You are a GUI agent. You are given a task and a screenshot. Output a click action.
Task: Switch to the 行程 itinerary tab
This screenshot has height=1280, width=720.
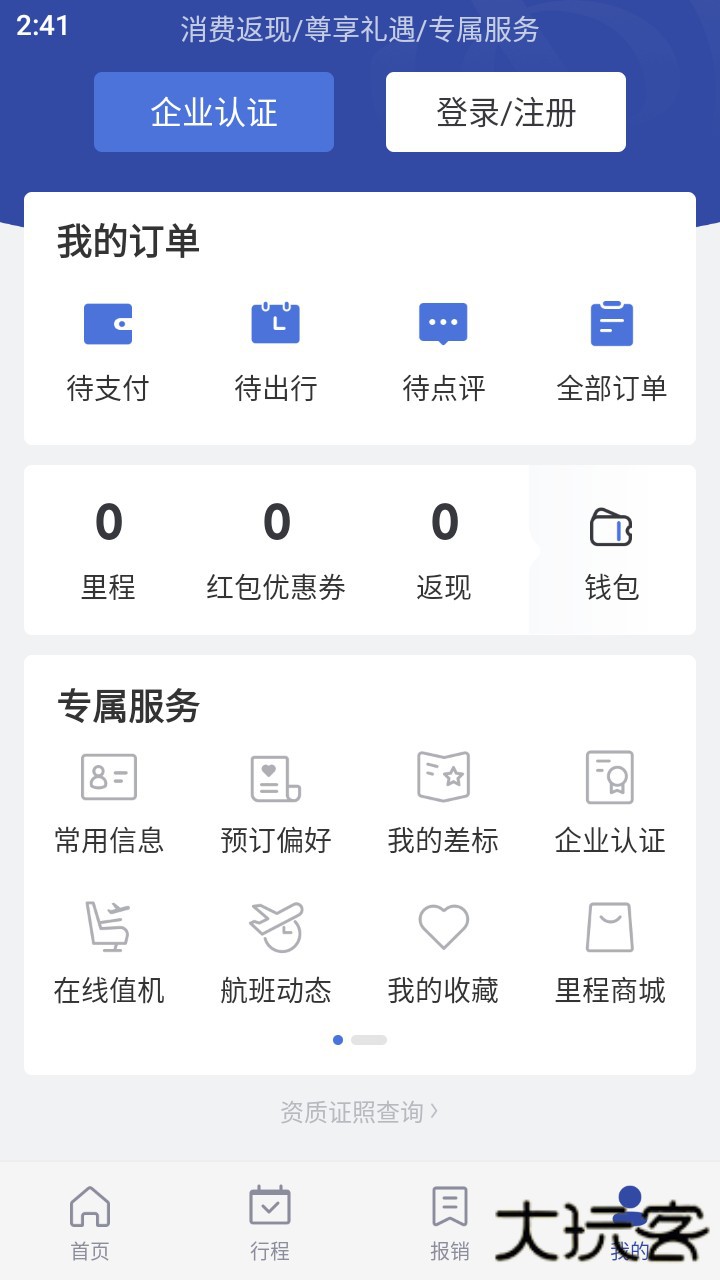(270, 1220)
